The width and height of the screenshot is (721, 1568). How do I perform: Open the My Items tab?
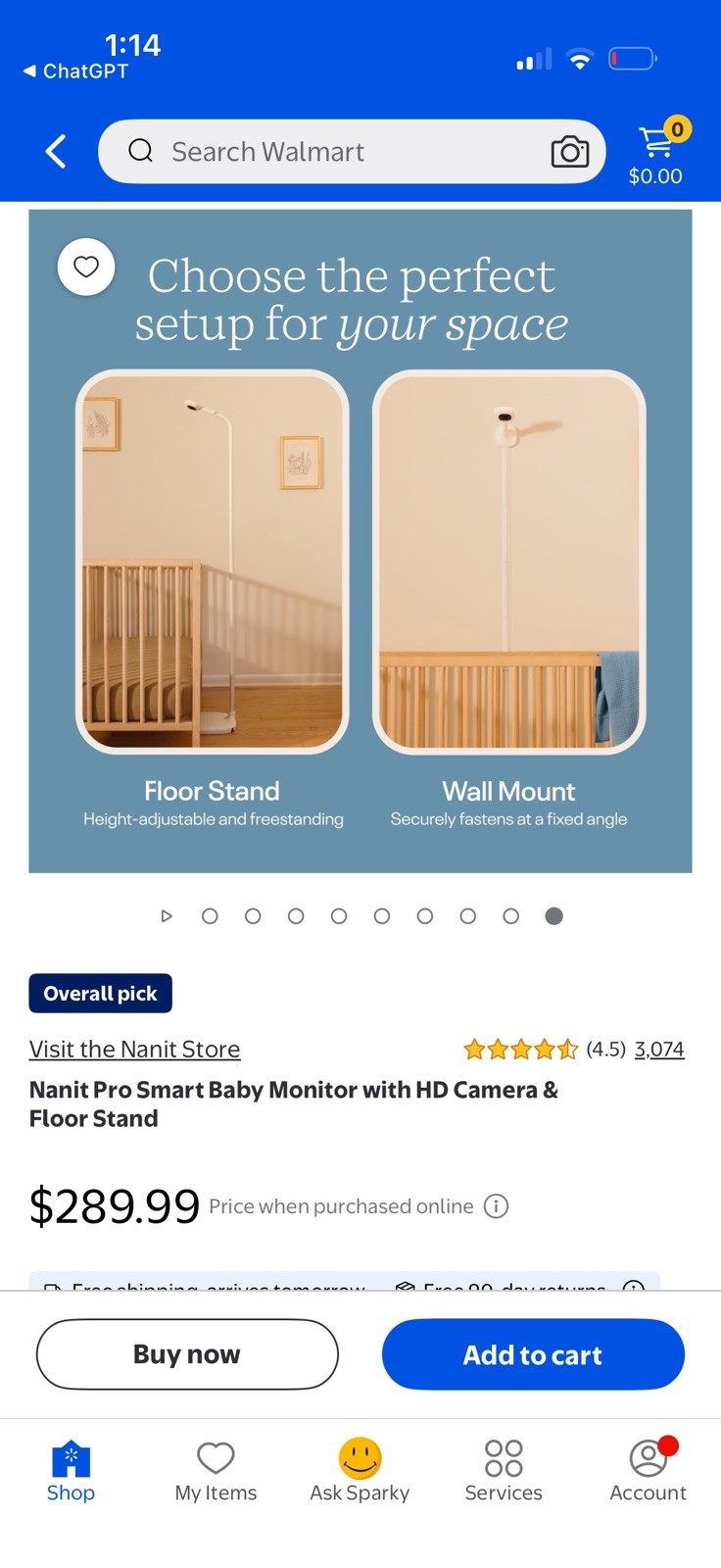click(x=216, y=1471)
